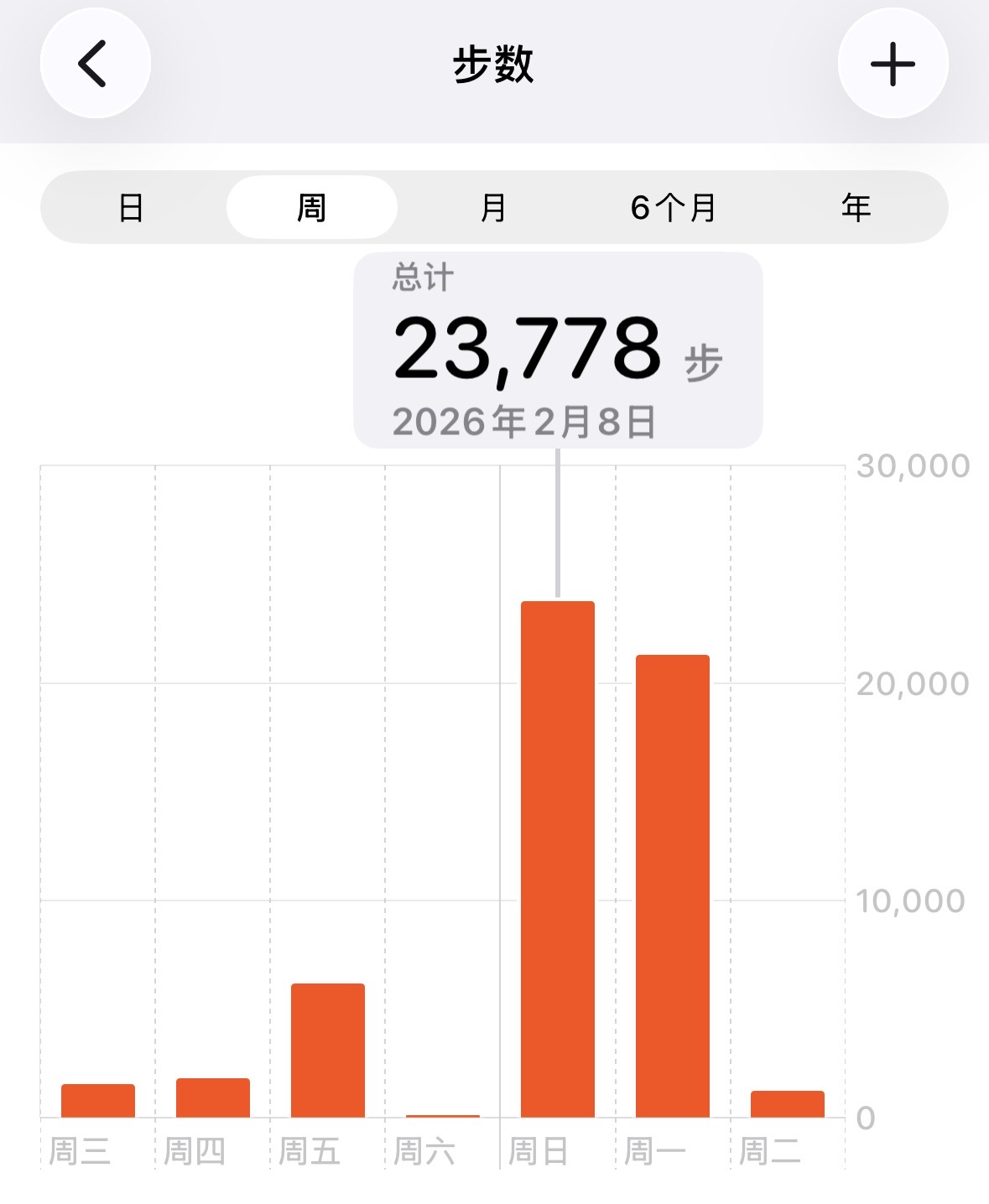Select the 周一 bar
The height and width of the screenshot is (1204, 989).
(x=673, y=889)
